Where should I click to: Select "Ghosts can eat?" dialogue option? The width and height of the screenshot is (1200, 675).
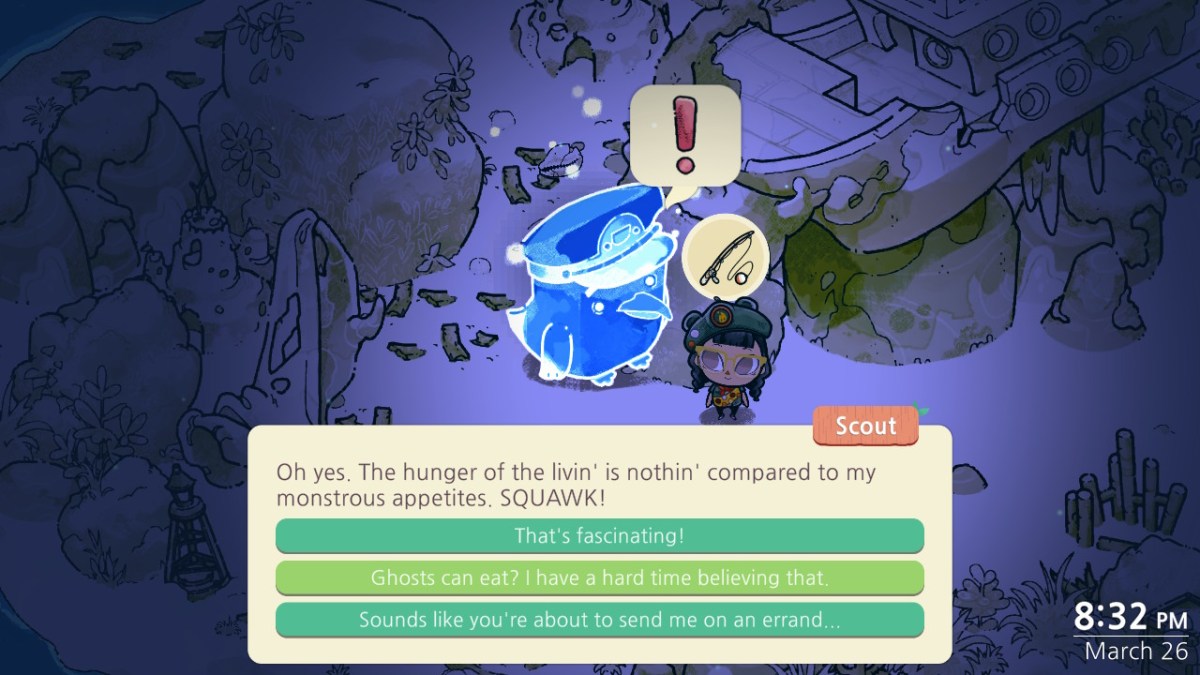click(599, 577)
